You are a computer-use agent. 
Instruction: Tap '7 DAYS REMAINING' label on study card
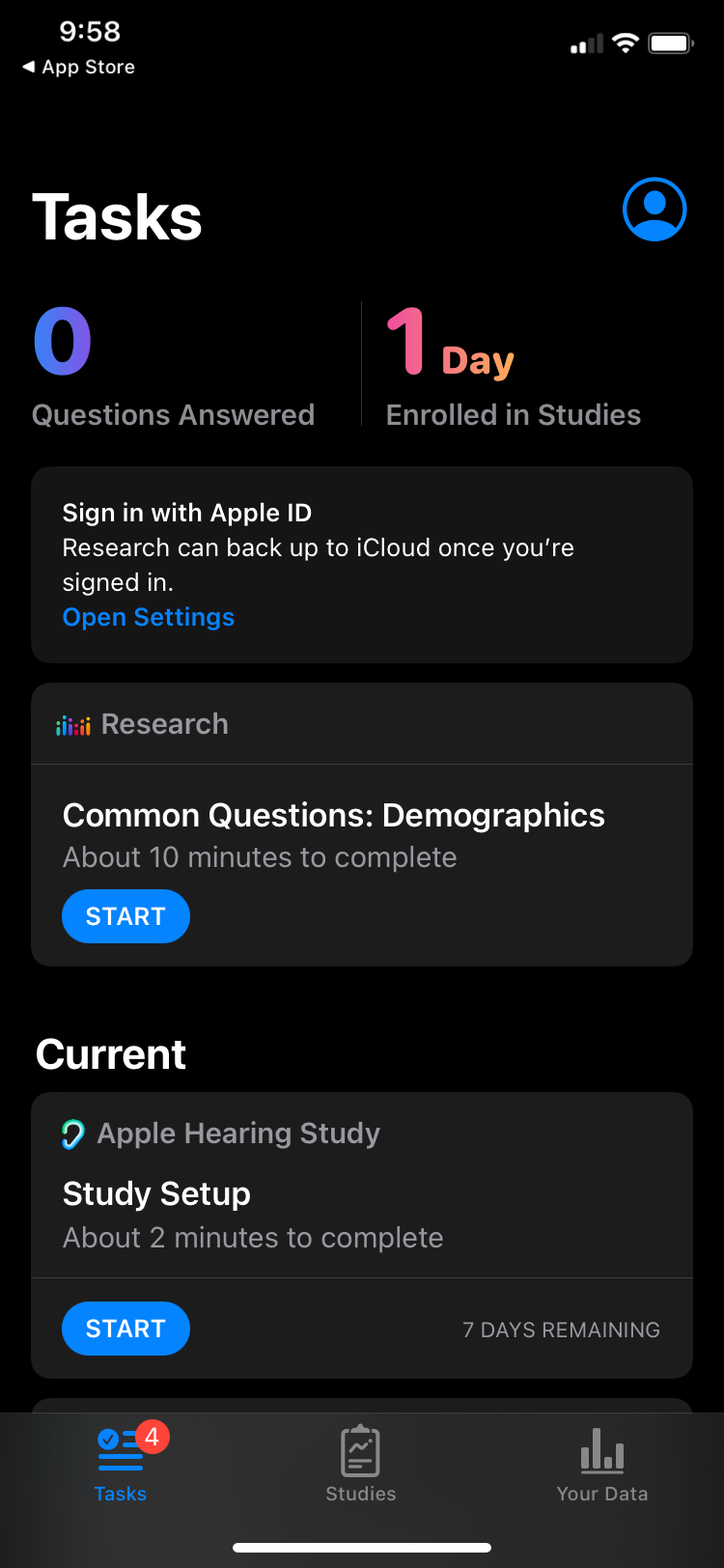tap(560, 1330)
